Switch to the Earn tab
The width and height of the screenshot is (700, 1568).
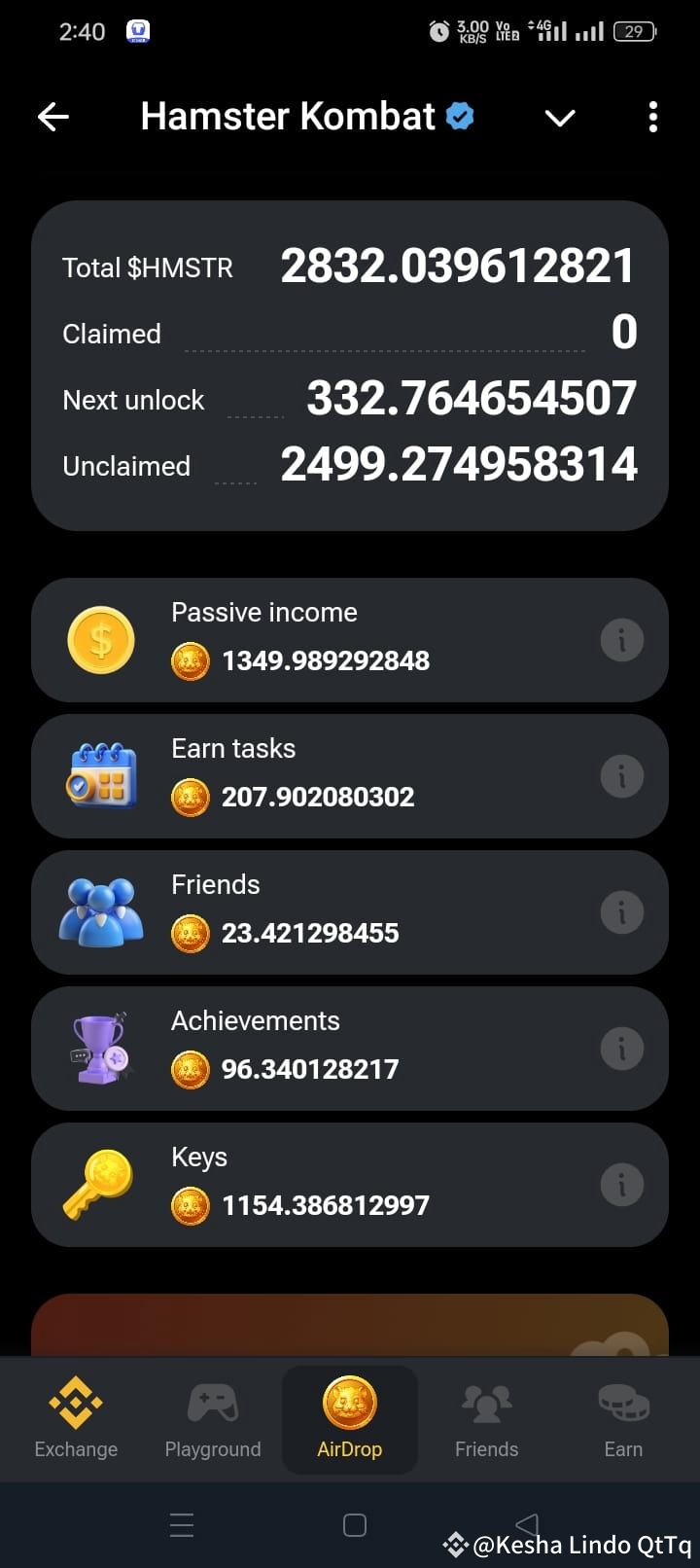(x=623, y=1420)
